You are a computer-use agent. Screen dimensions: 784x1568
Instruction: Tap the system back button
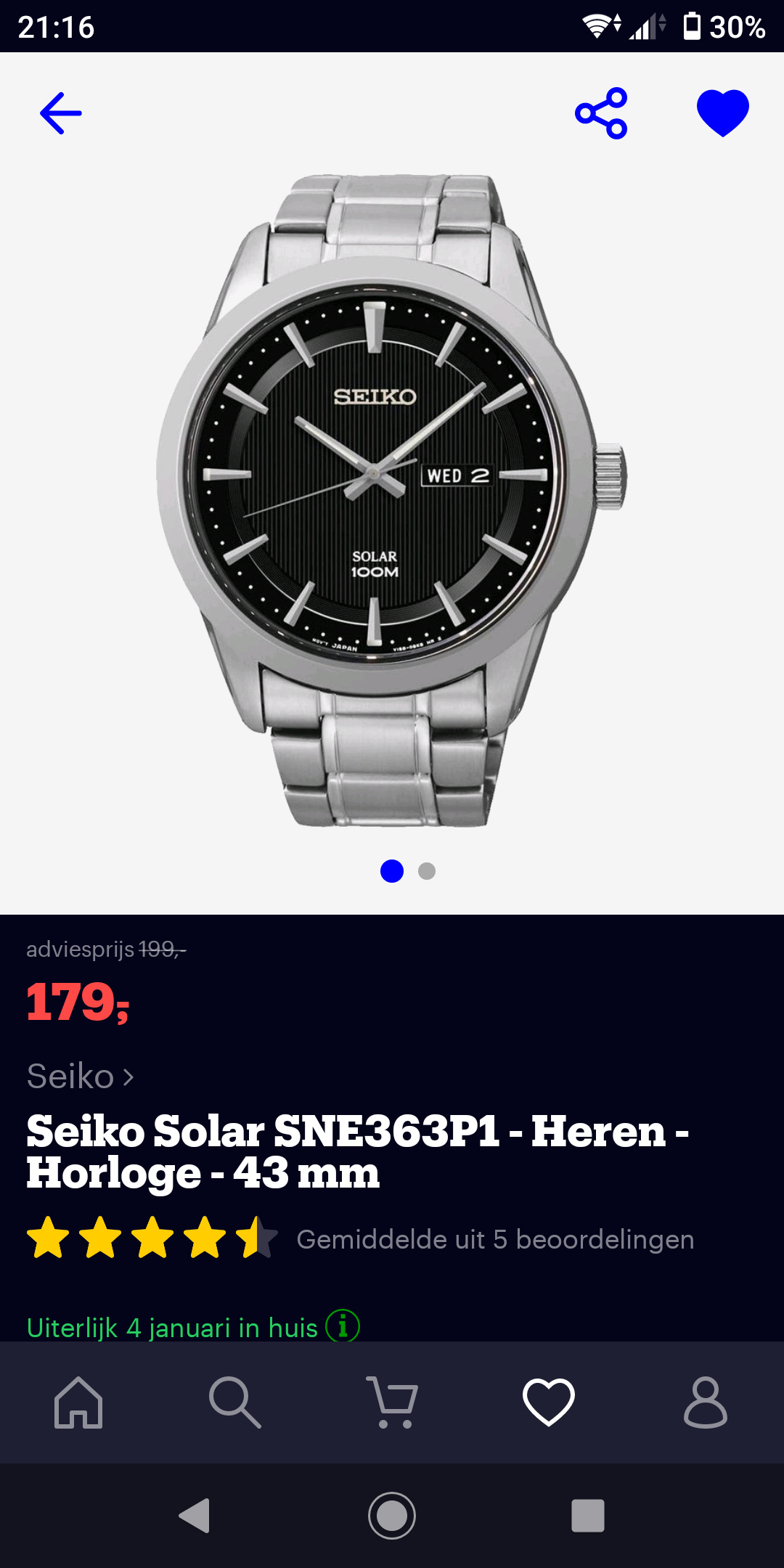tap(195, 1516)
